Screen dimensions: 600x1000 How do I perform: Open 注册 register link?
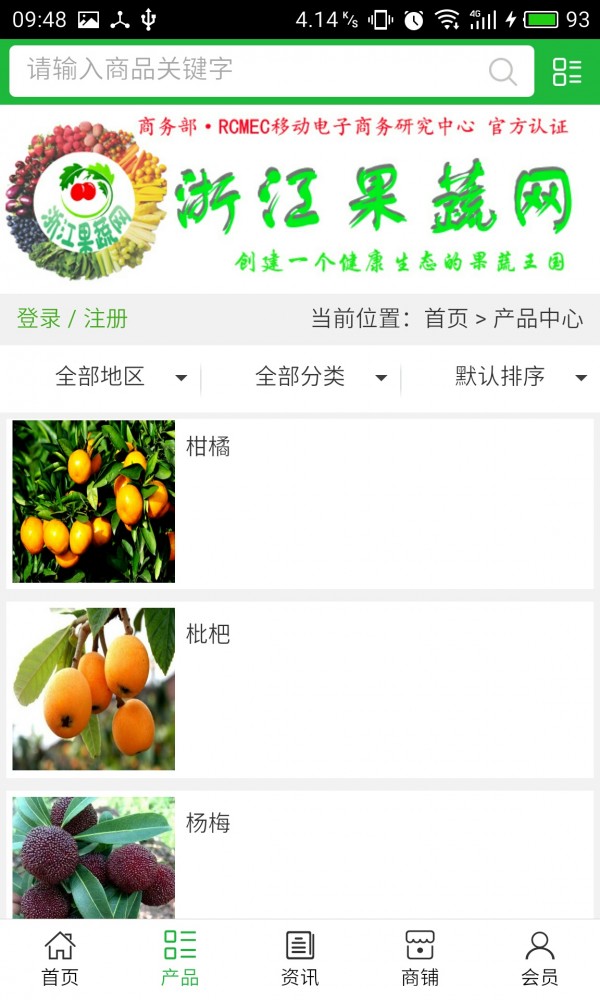point(106,319)
